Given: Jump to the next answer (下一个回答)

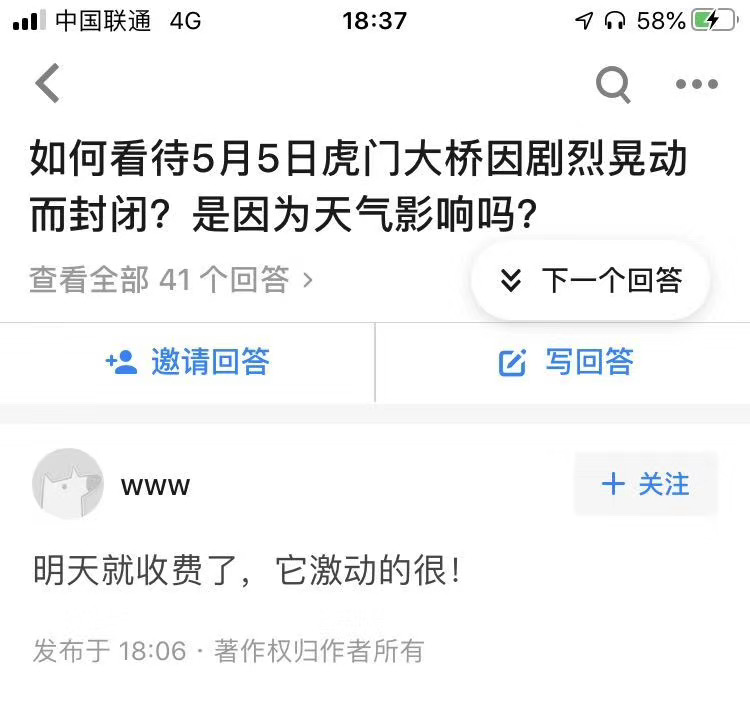Looking at the screenshot, I should coord(591,280).
